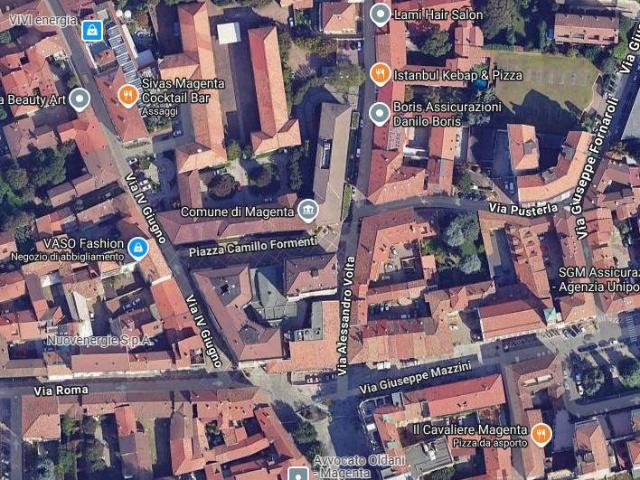Tap the Comune di Magenta marker
The width and height of the screenshot is (640, 480).
308,211
